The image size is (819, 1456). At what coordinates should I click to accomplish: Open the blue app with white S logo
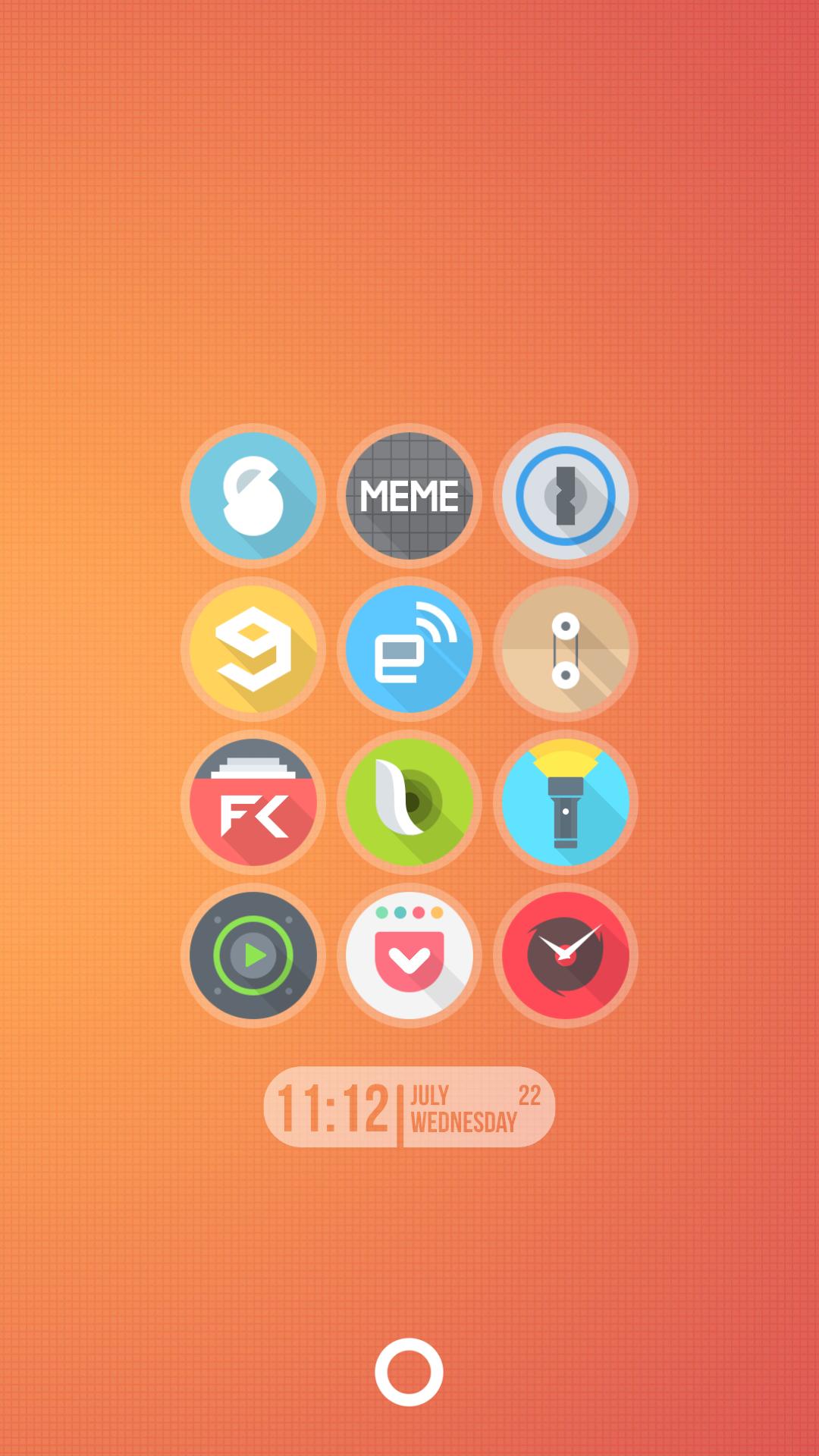(254, 497)
